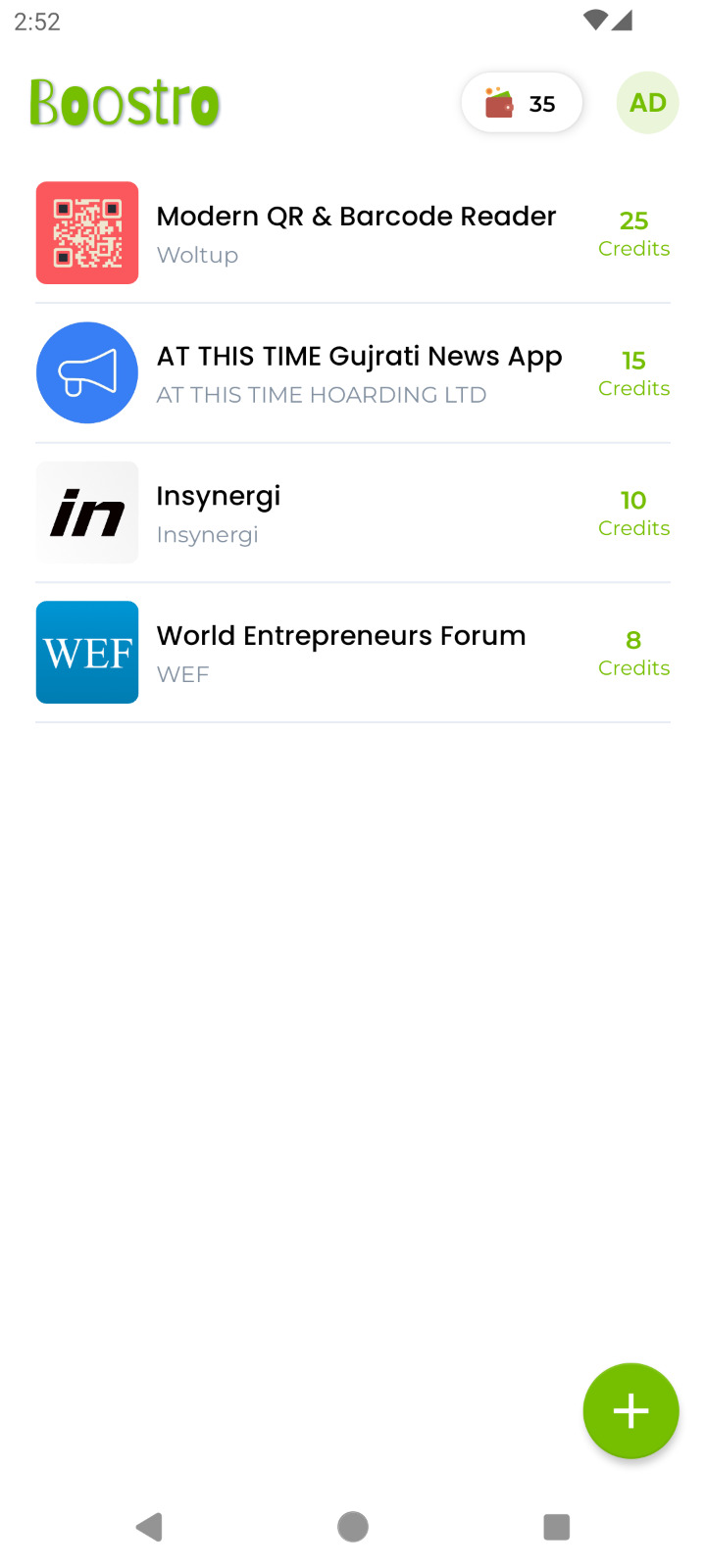Tap the wallet icon in the top bar

(498, 102)
